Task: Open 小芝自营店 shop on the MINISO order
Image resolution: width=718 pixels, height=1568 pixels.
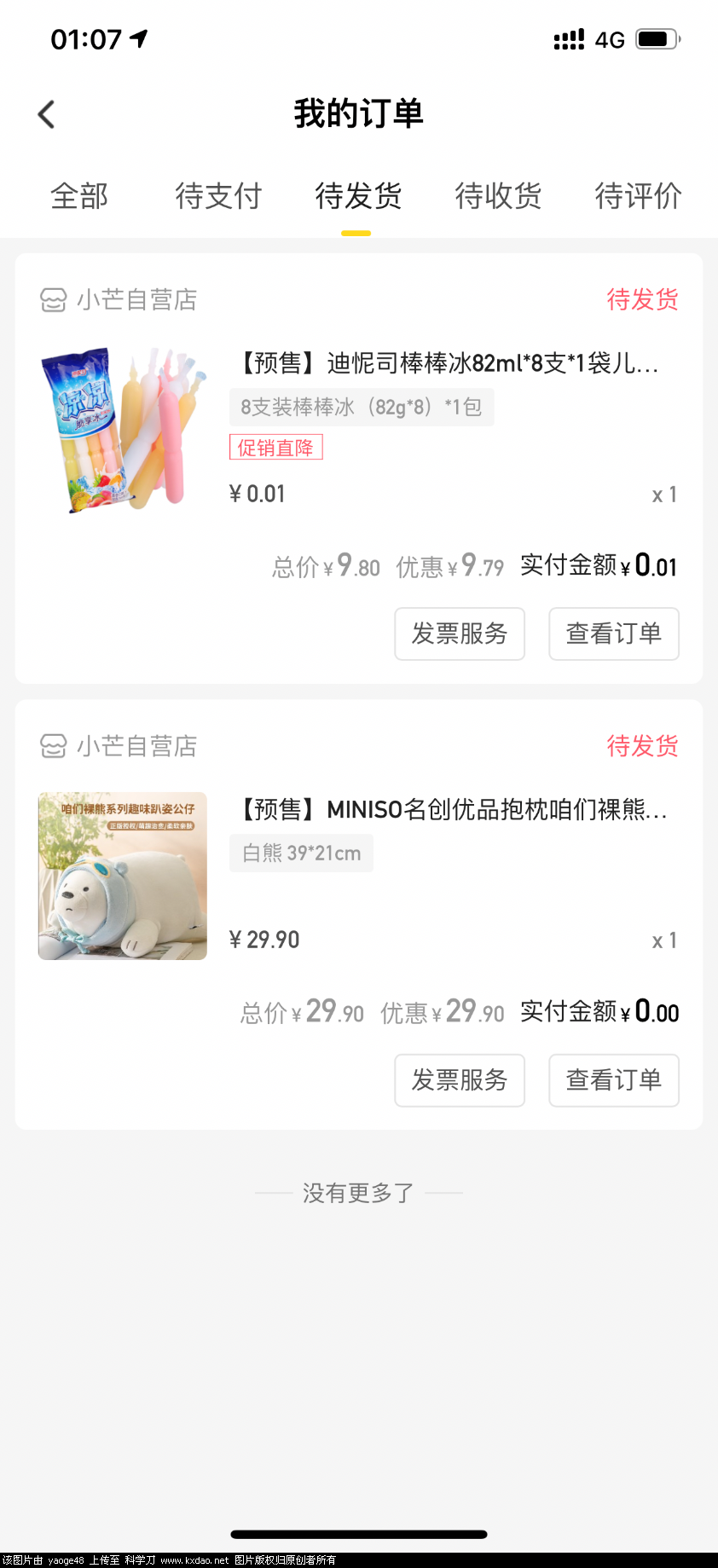Action: point(119,747)
